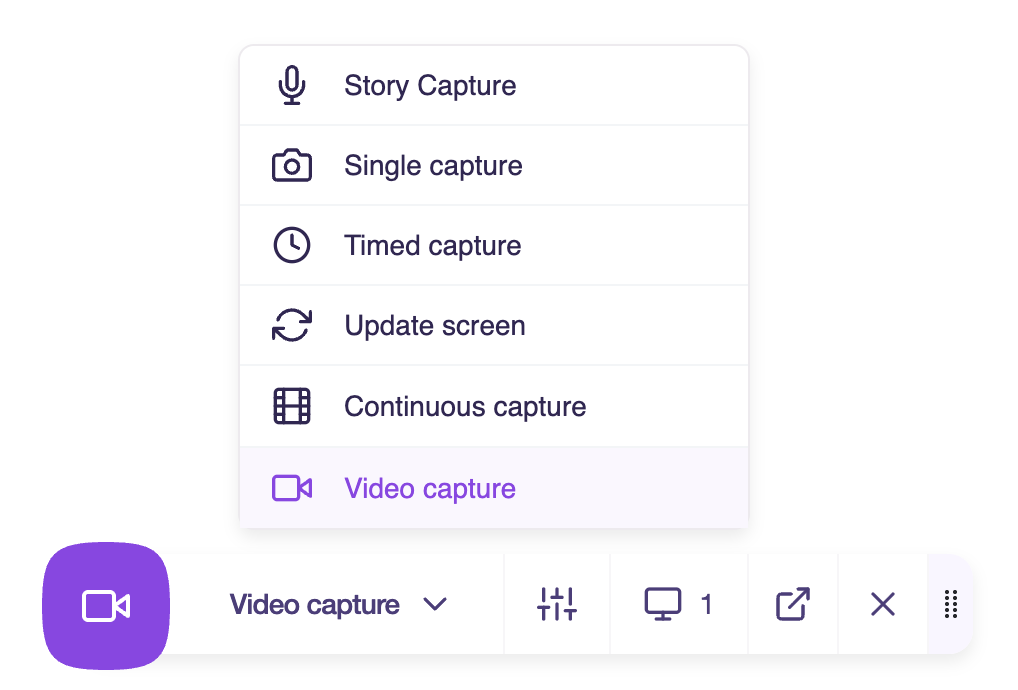This screenshot has height=690, width=1018.
Task: Pick the Timed capture option
Action: click(432, 246)
